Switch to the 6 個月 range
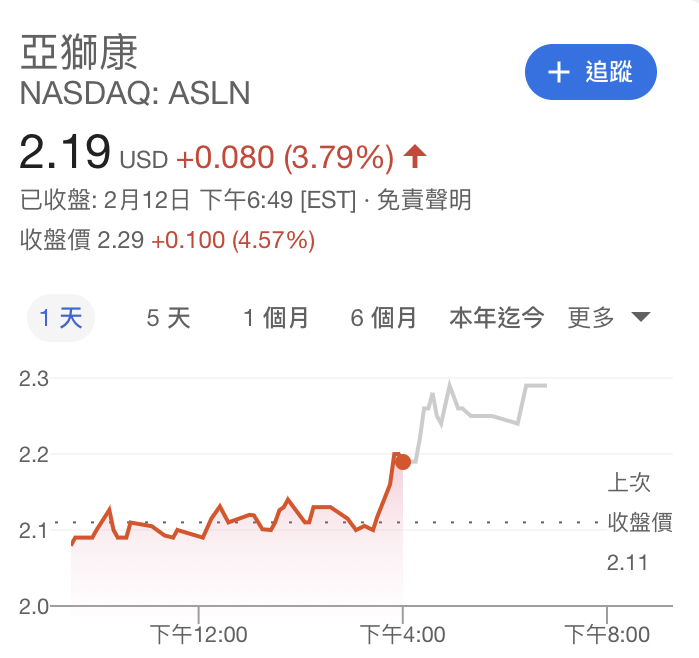Viewport: 699px width, 658px height. pos(384,319)
